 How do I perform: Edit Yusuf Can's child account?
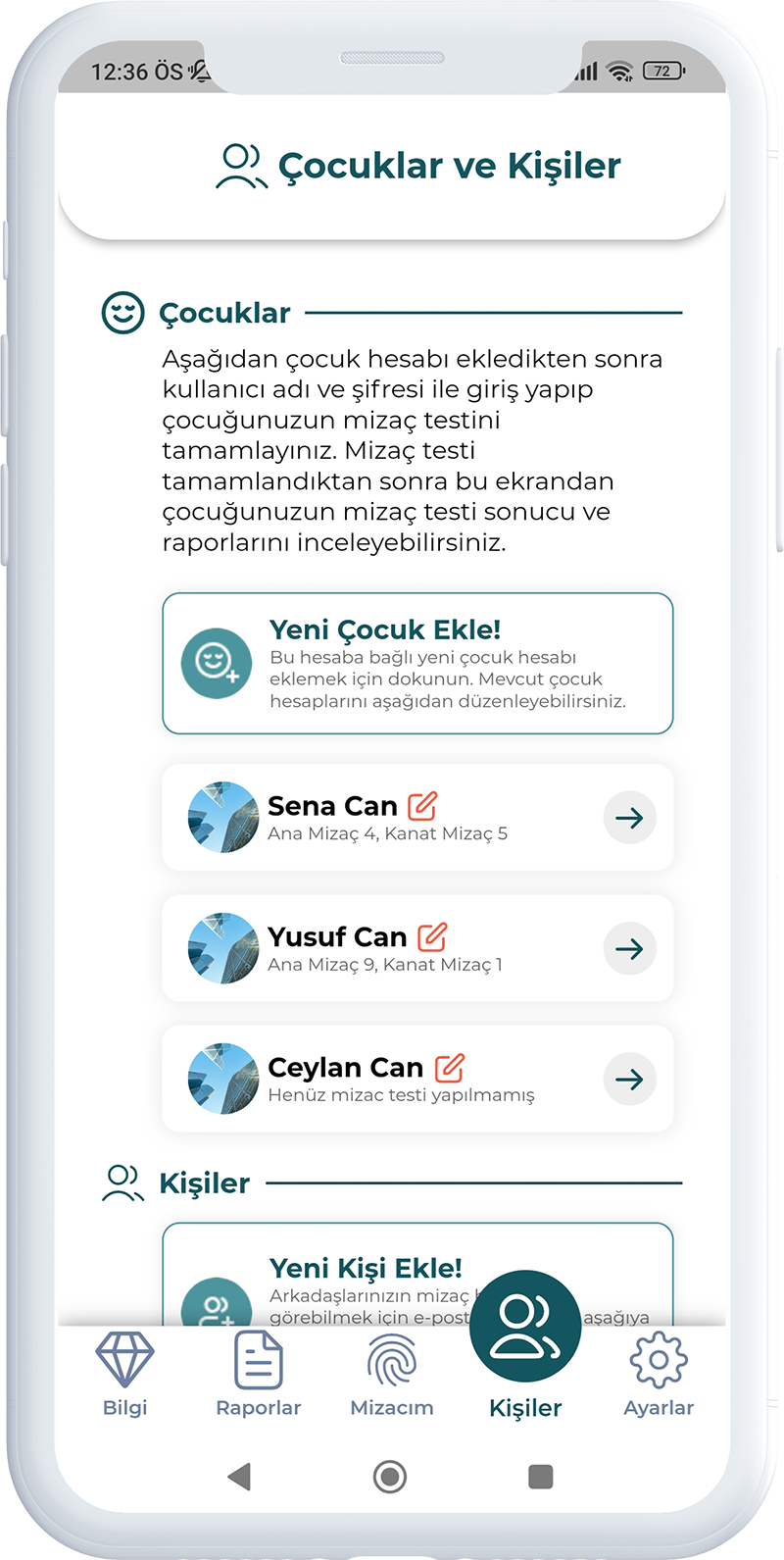(432, 937)
